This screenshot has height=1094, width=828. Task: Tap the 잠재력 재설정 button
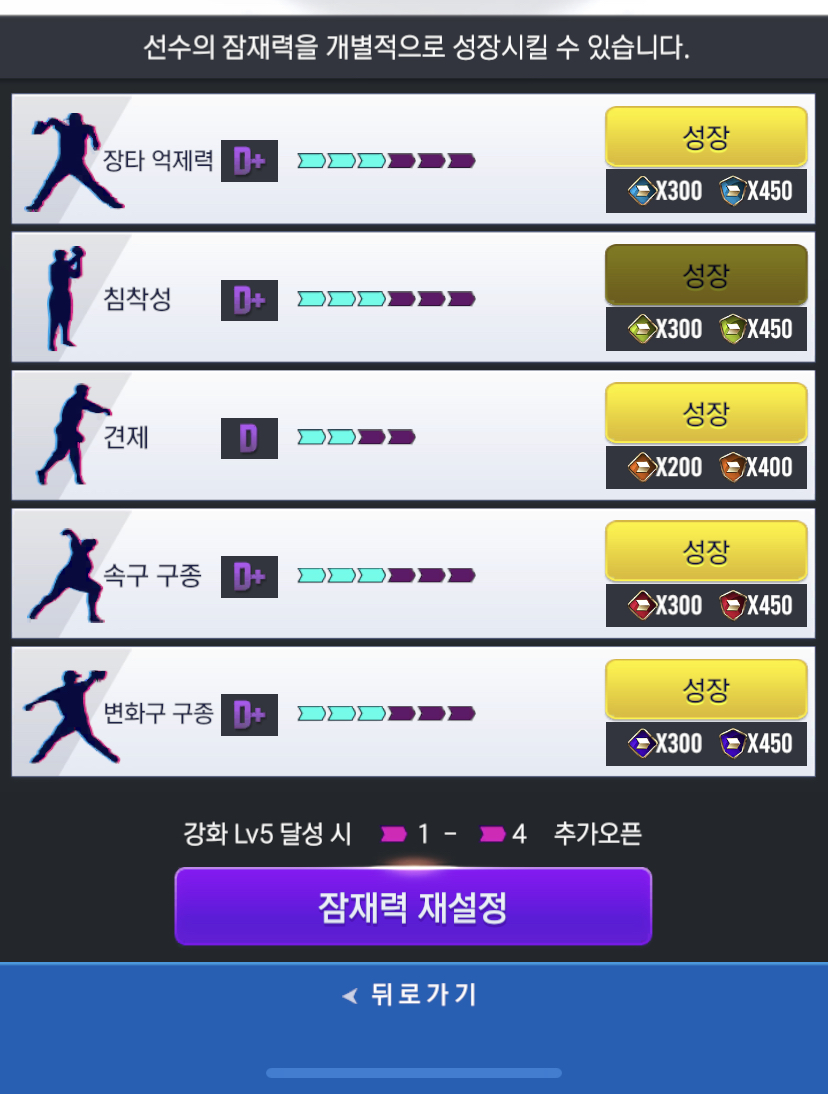pyautogui.click(x=413, y=906)
